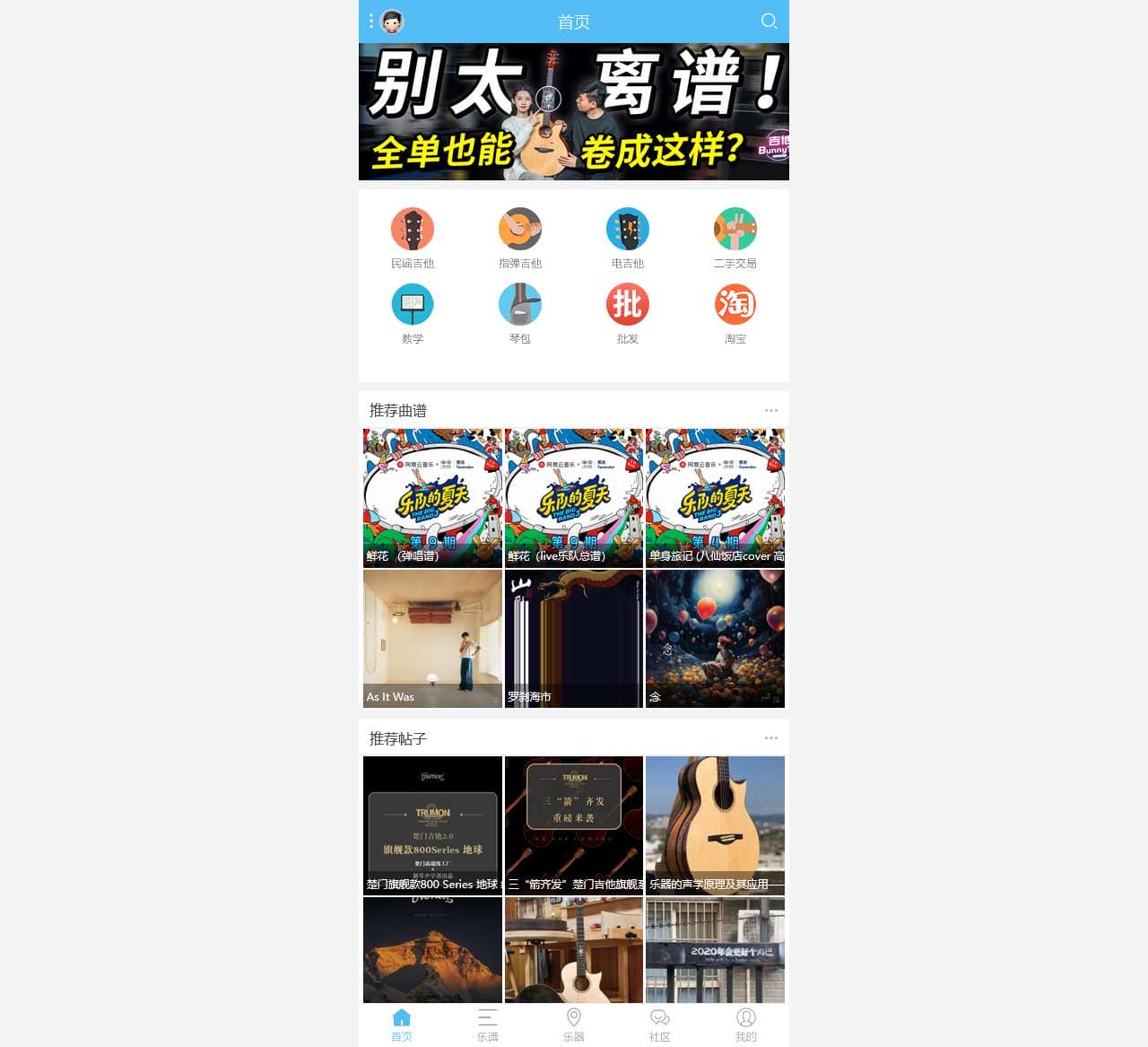The width and height of the screenshot is (1148, 1047).
Task: Open the profile avatar menu
Action: 392,22
